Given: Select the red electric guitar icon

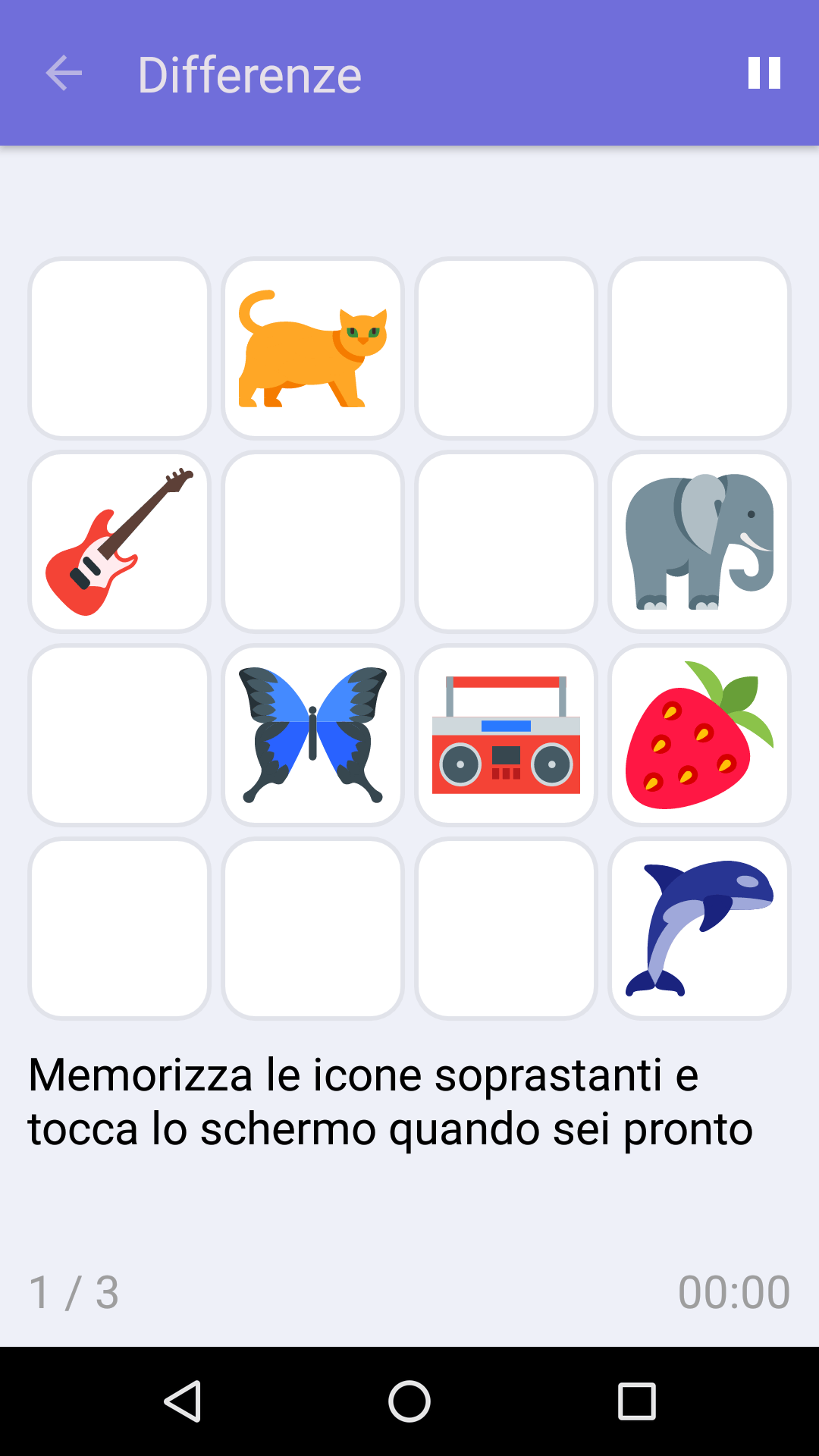Looking at the screenshot, I should pos(119,541).
